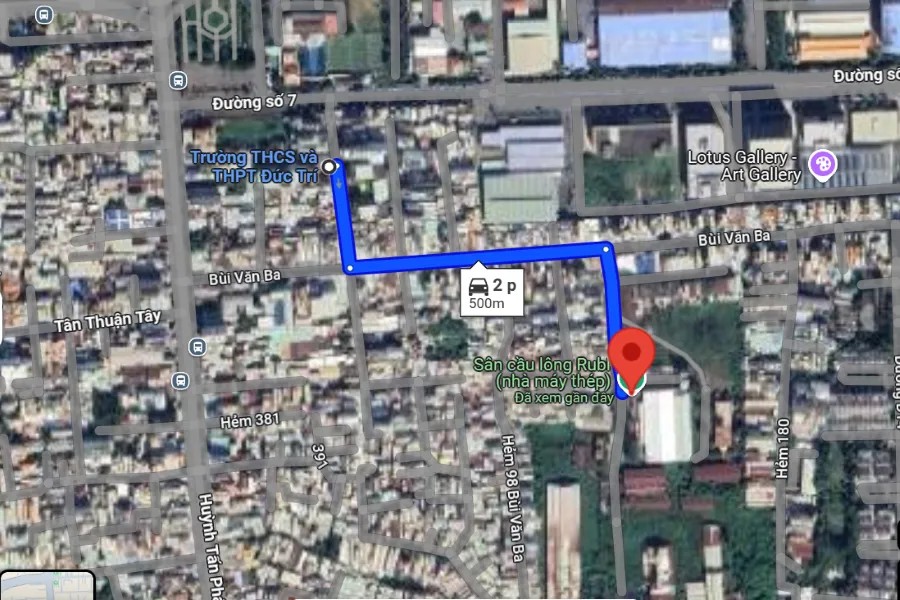Tap the route start point at Trường Đức Trí
The width and height of the screenshot is (900, 600).
[330, 165]
